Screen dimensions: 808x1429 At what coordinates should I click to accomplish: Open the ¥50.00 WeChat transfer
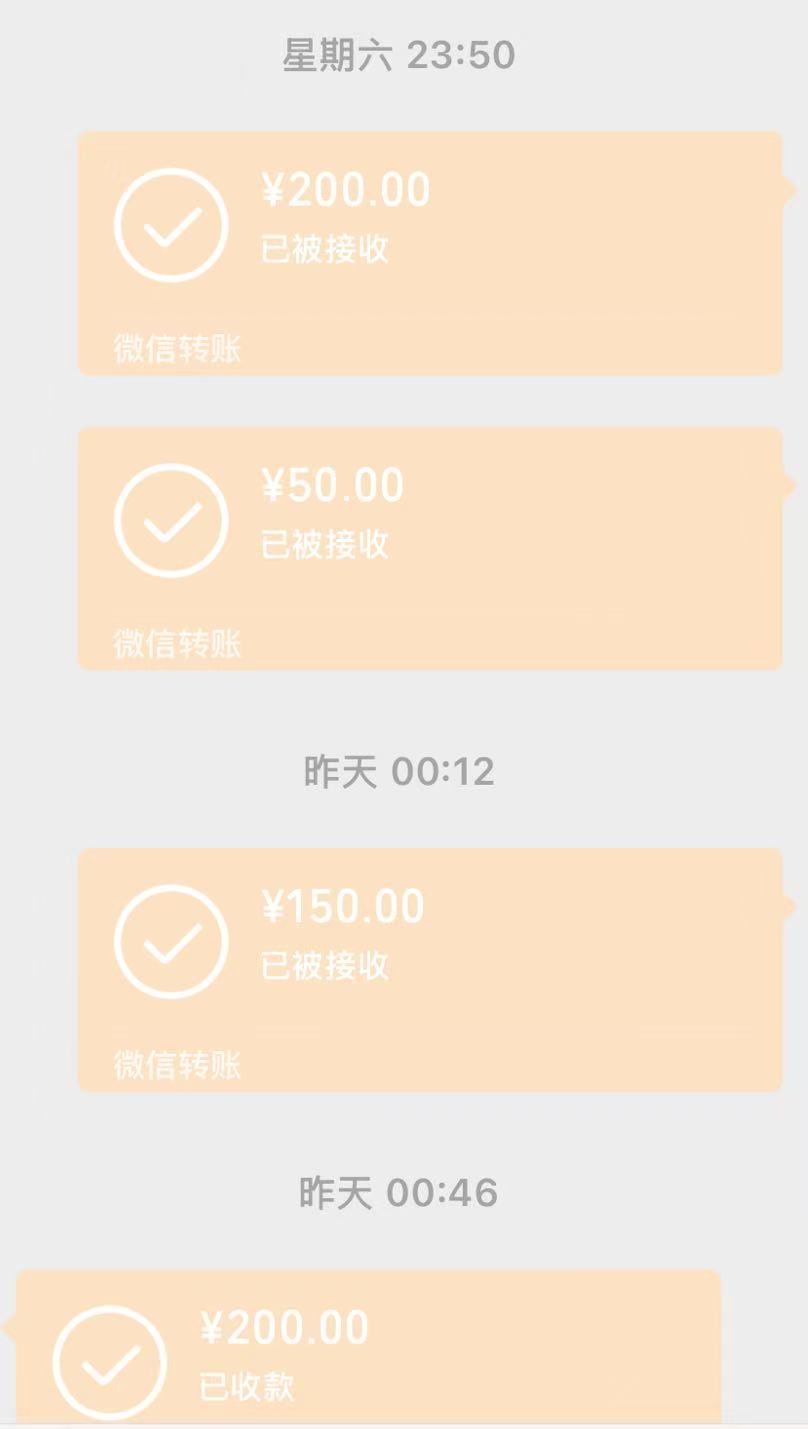[x=430, y=548]
